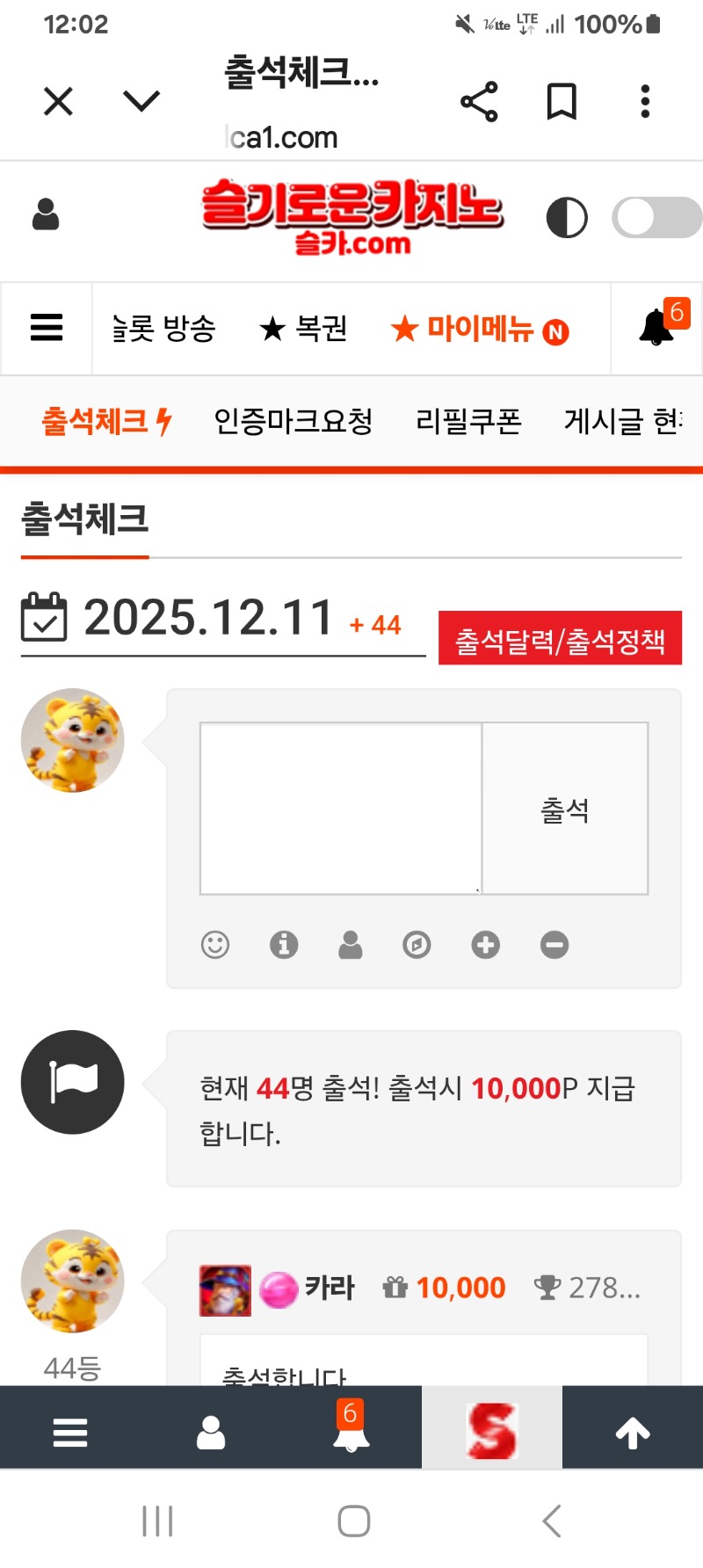The image size is (703, 1568).
Task: Close the in-app browser tab
Action: click(58, 102)
